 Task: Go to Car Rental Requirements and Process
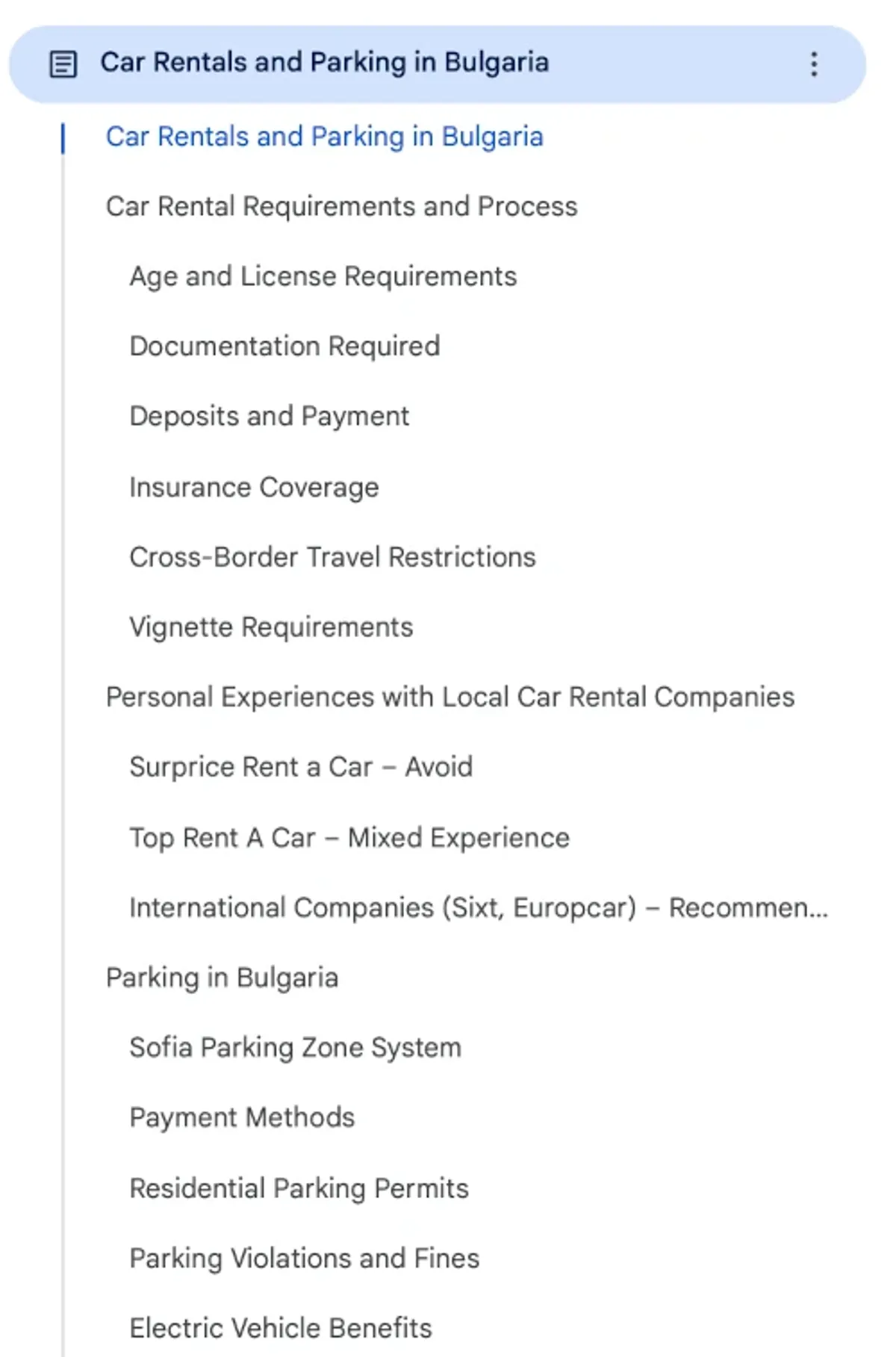[x=341, y=207]
